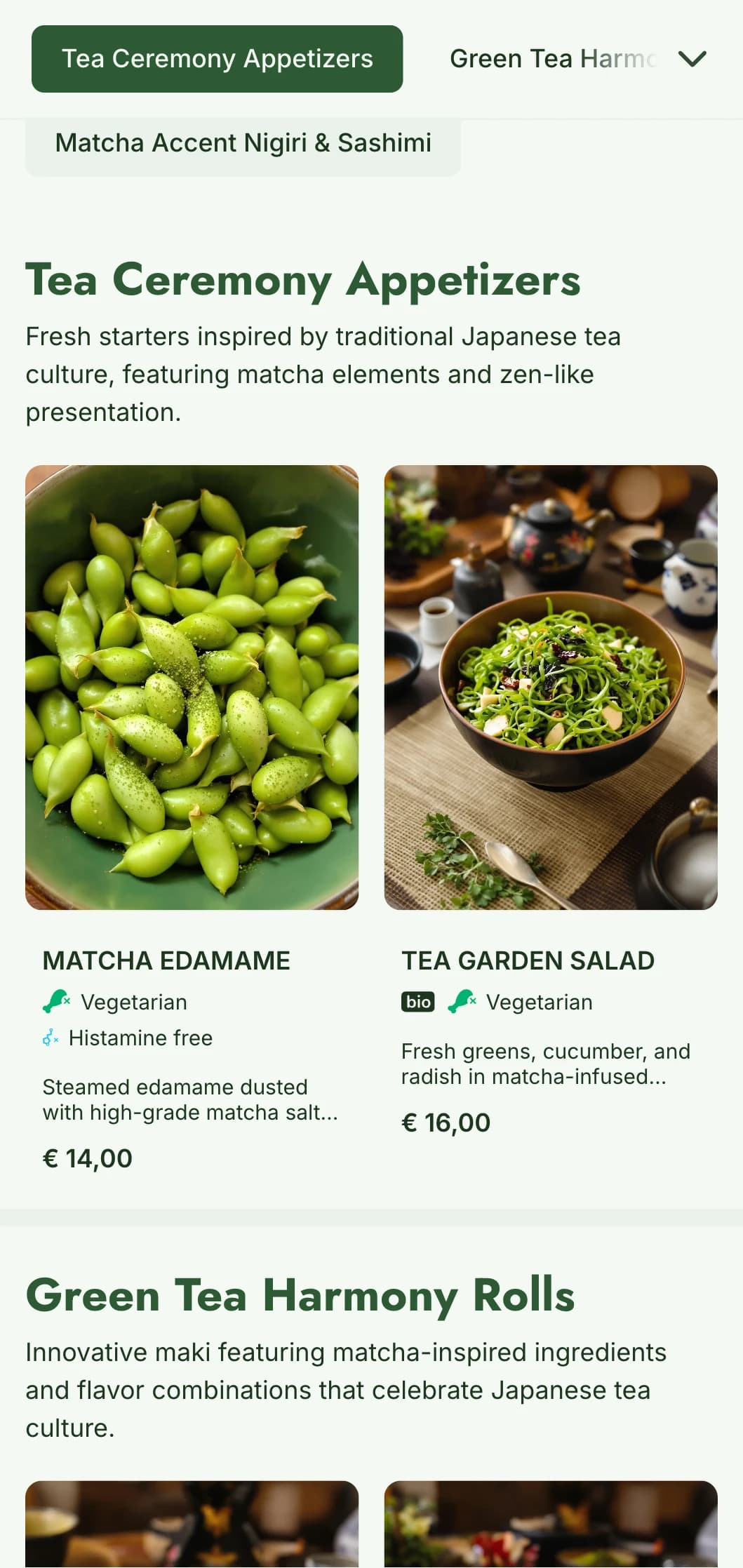
Task: Select the molecule-shaped histamine icon
Action: point(51,1038)
